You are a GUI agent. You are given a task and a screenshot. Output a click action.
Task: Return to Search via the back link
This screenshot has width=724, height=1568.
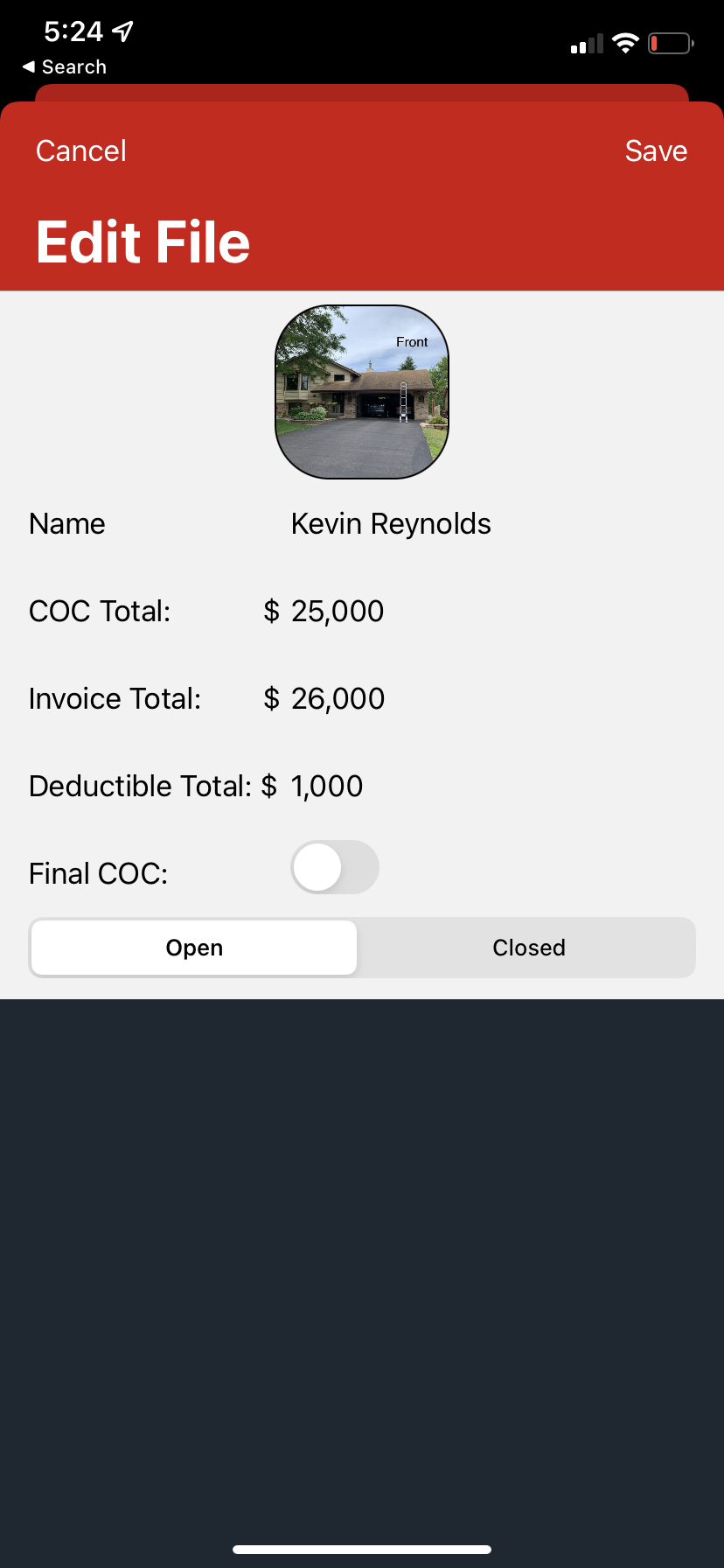tap(63, 66)
